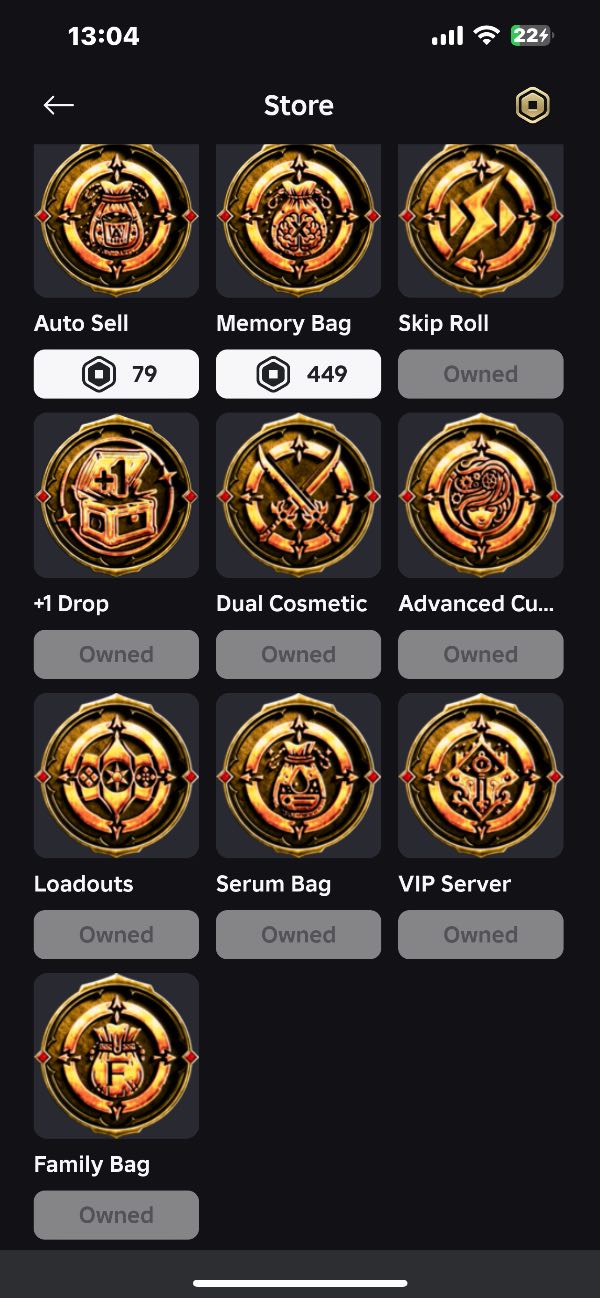The image size is (600, 1298).
Task: Open the Robux balance icon
Action: pos(532,105)
